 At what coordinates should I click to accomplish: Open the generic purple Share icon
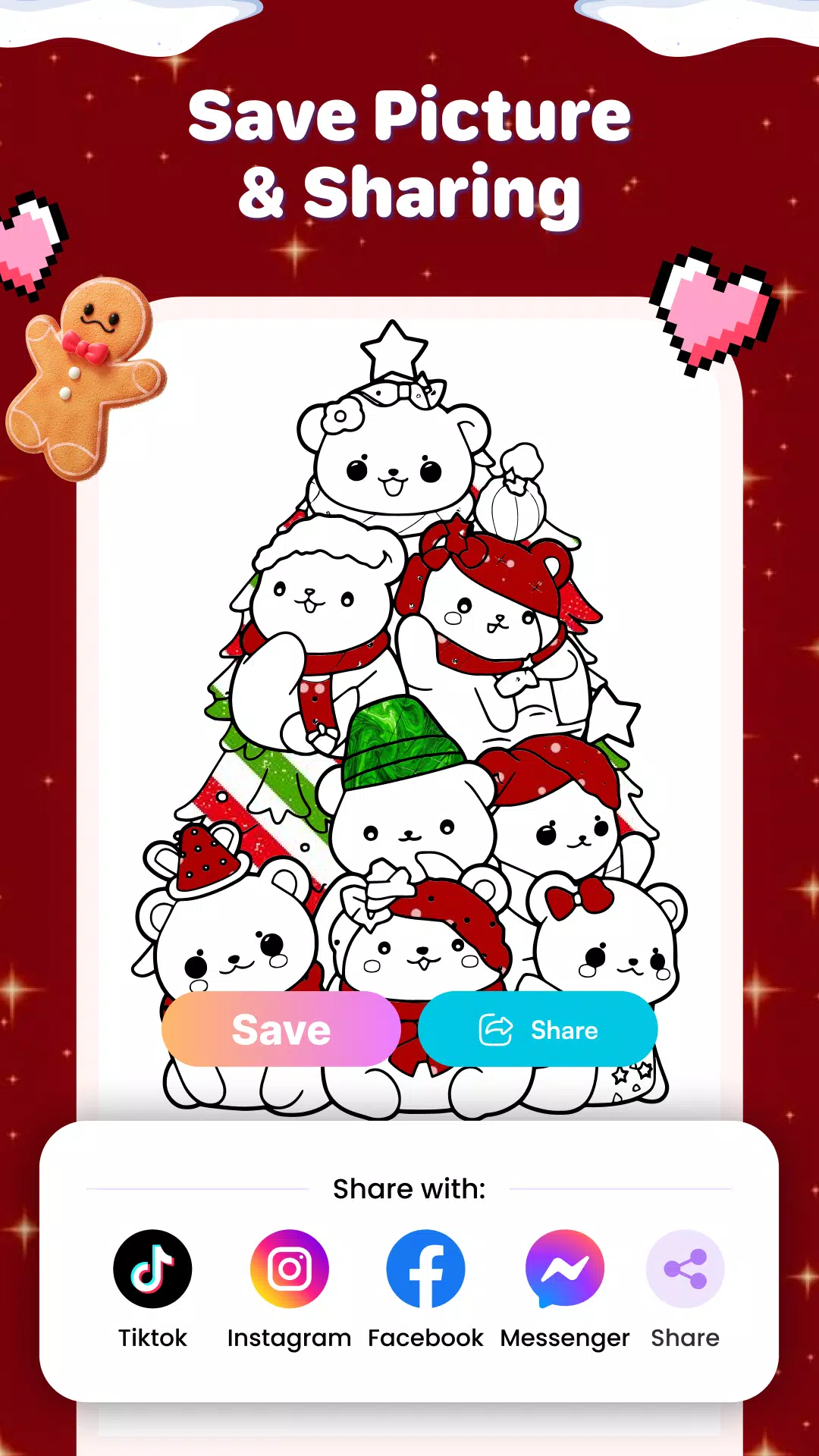pyautogui.click(x=685, y=1268)
